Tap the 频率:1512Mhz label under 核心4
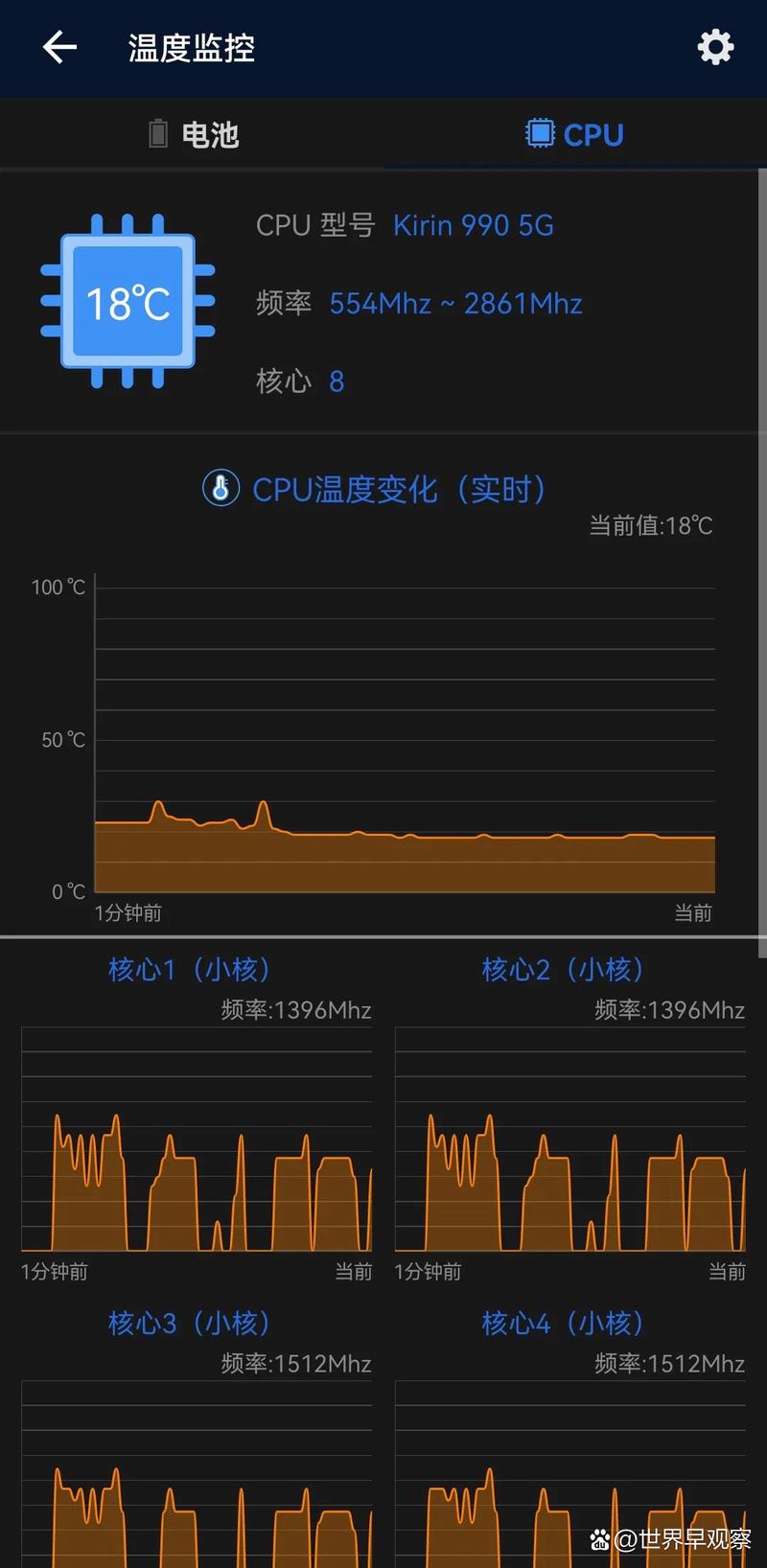Screen dimensions: 767x1568 coord(669,1363)
